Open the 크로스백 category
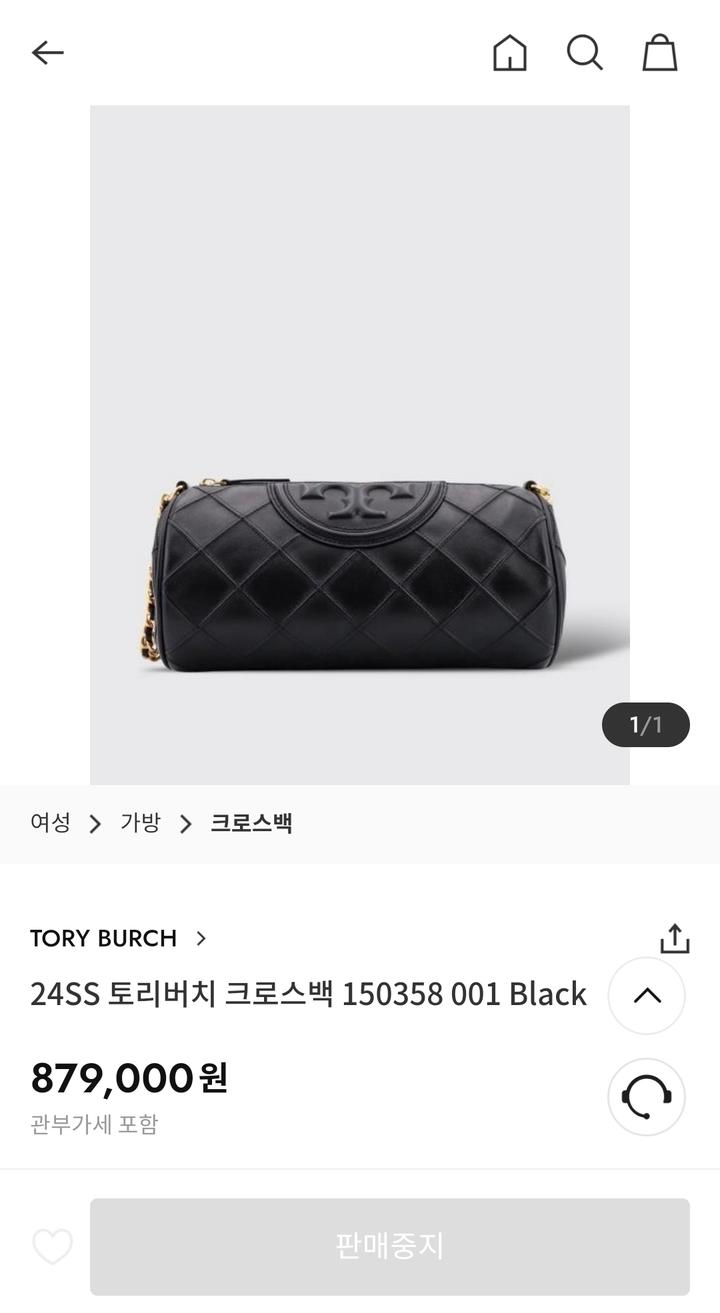The image size is (720, 1313). point(251,824)
